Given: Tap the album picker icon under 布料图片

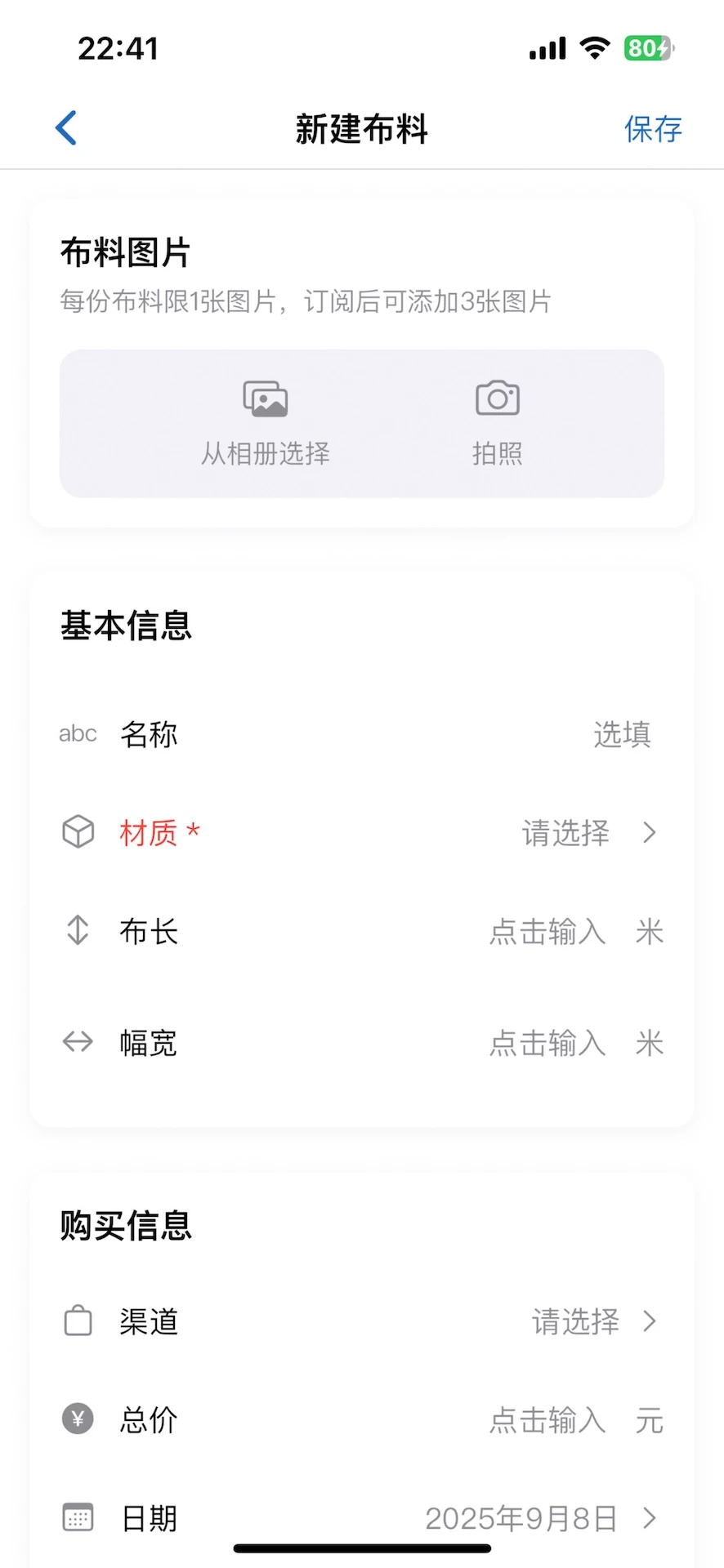Looking at the screenshot, I should coord(265,398).
